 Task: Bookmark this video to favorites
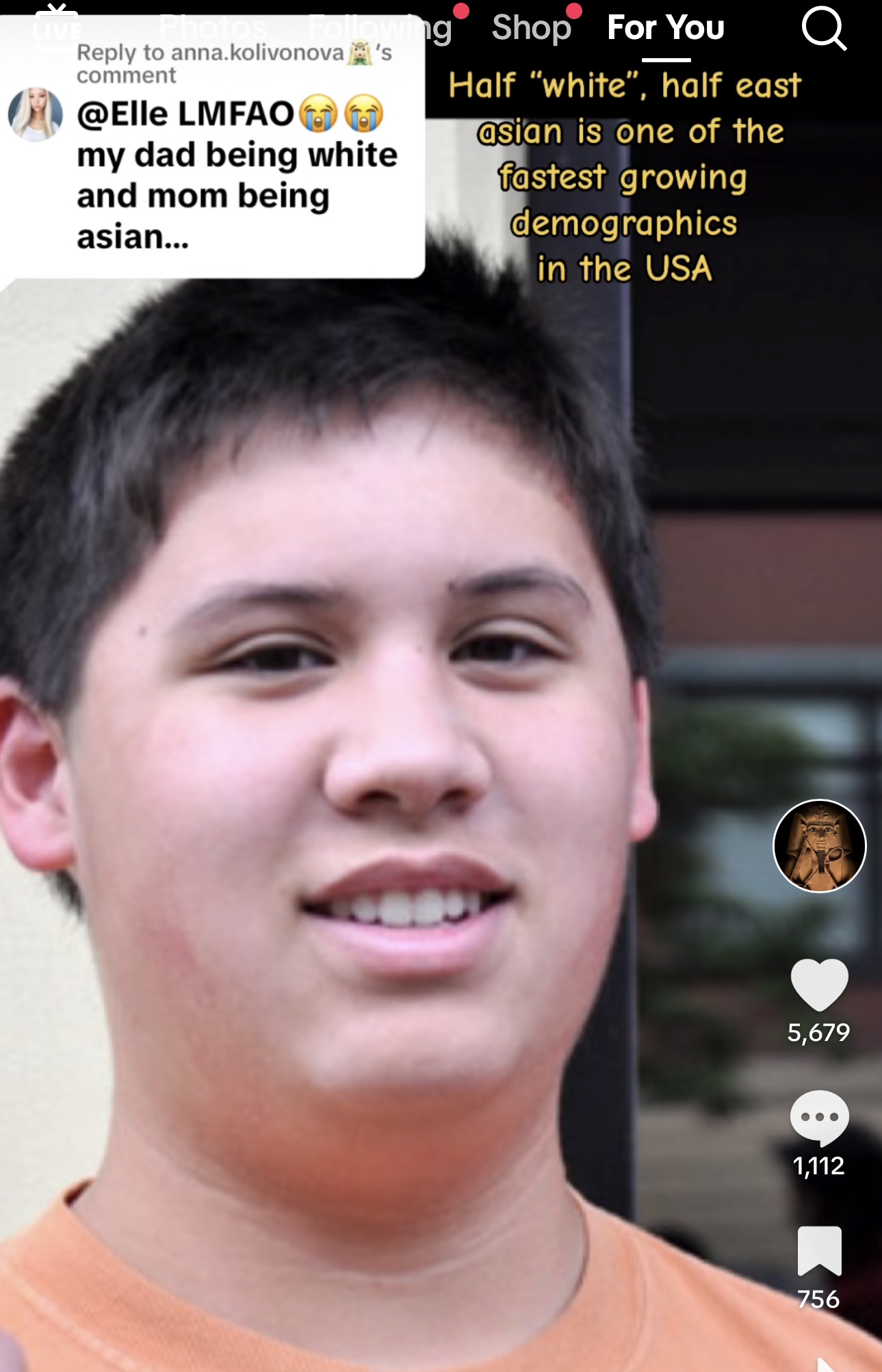click(x=819, y=1250)
